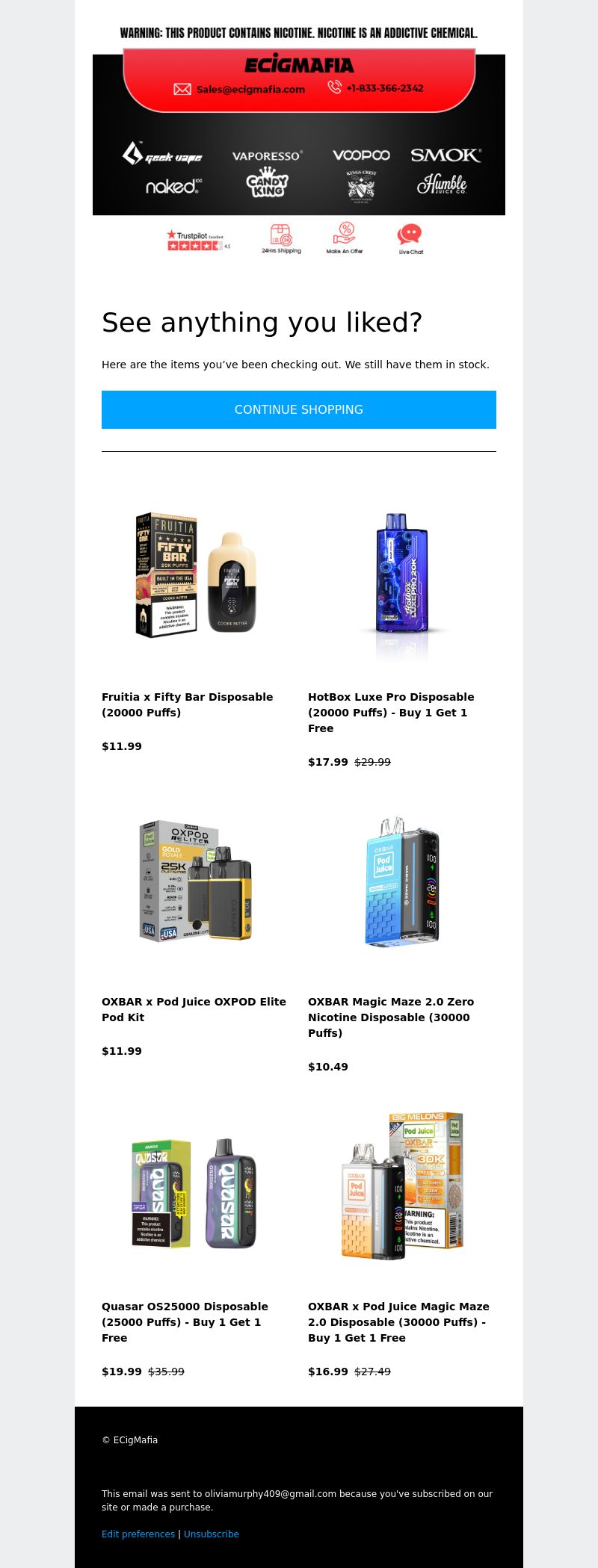
Task: Open Fruitia x Fifty Bar Disposable product image
Action: pyautogui.click(x=196, y=574)
